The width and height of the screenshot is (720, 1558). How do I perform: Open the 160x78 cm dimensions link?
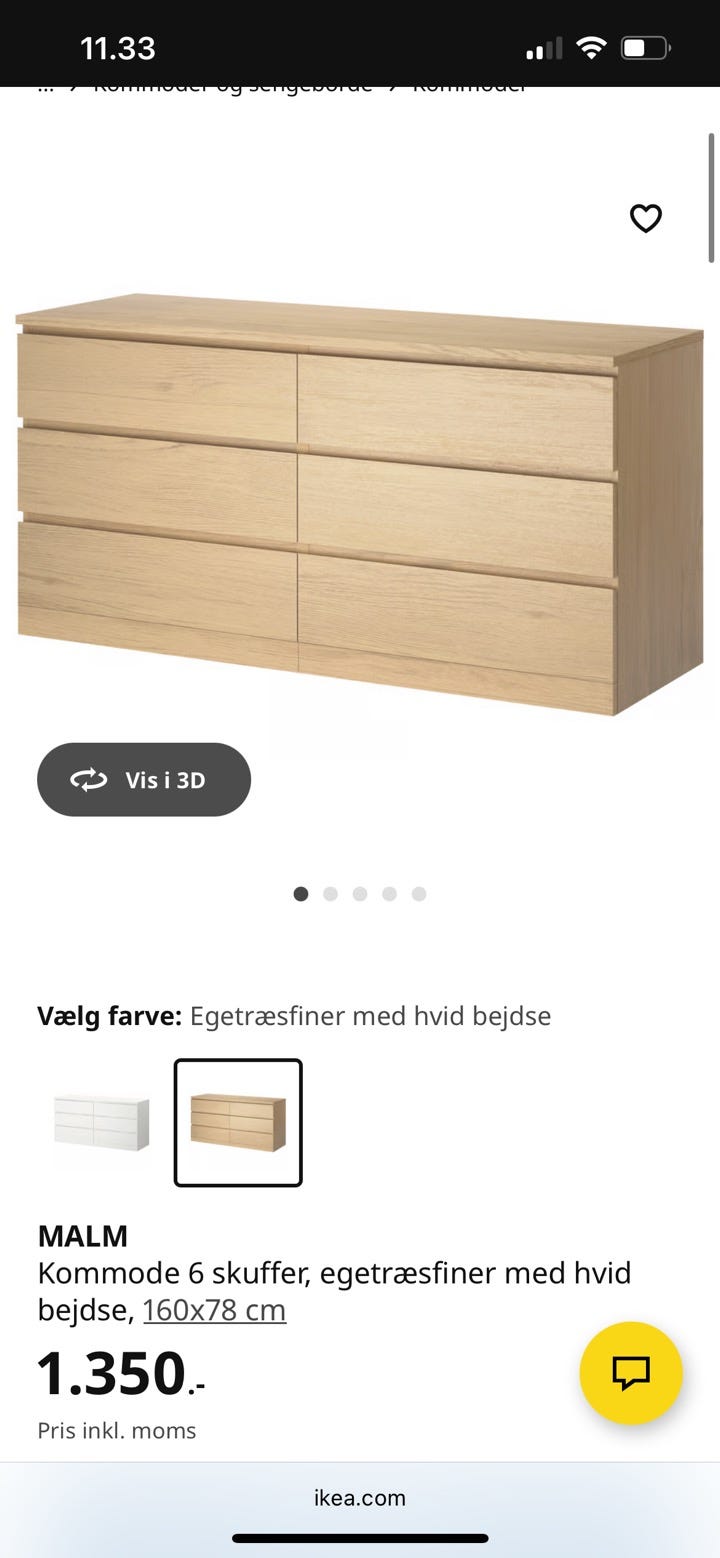point(213,1310)
